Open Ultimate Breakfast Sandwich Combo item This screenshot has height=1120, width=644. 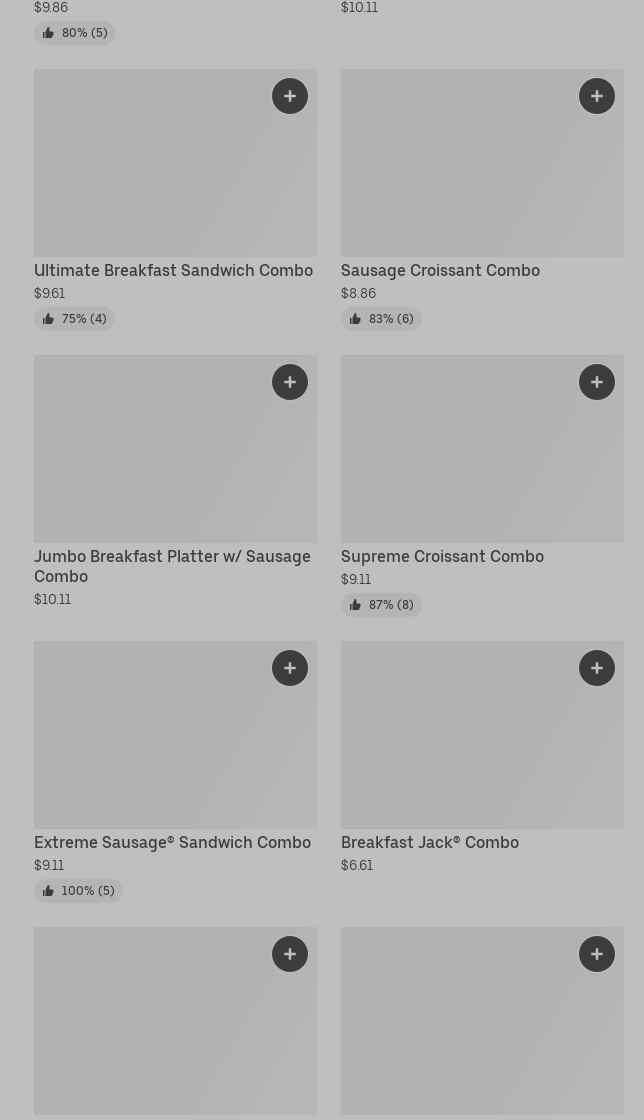pos(173,271)
